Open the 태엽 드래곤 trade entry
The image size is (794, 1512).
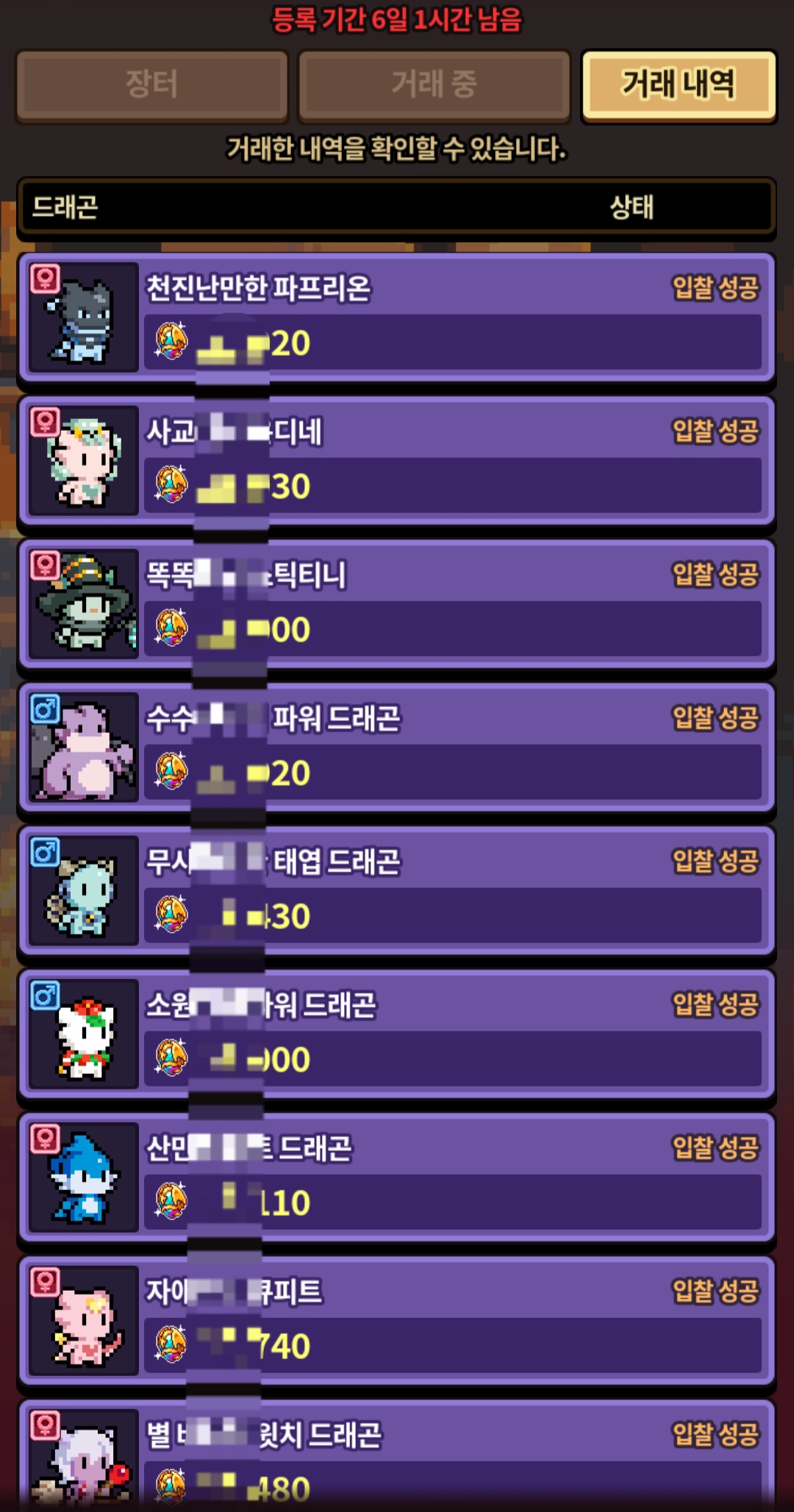pyautogui.click(x=397, y=891)
